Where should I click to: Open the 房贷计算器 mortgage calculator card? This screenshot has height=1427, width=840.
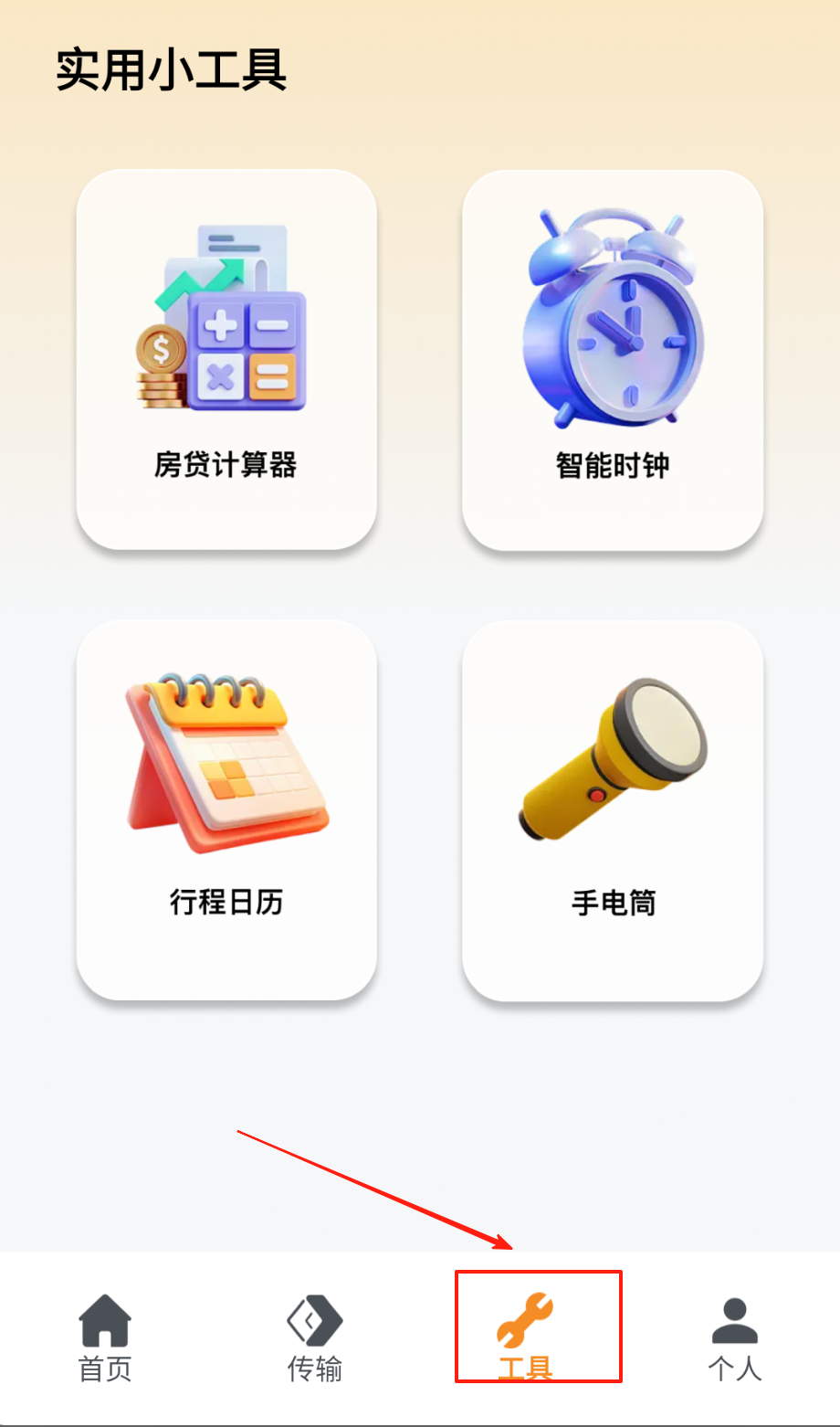pyautogui.click(x=226, y=359)
